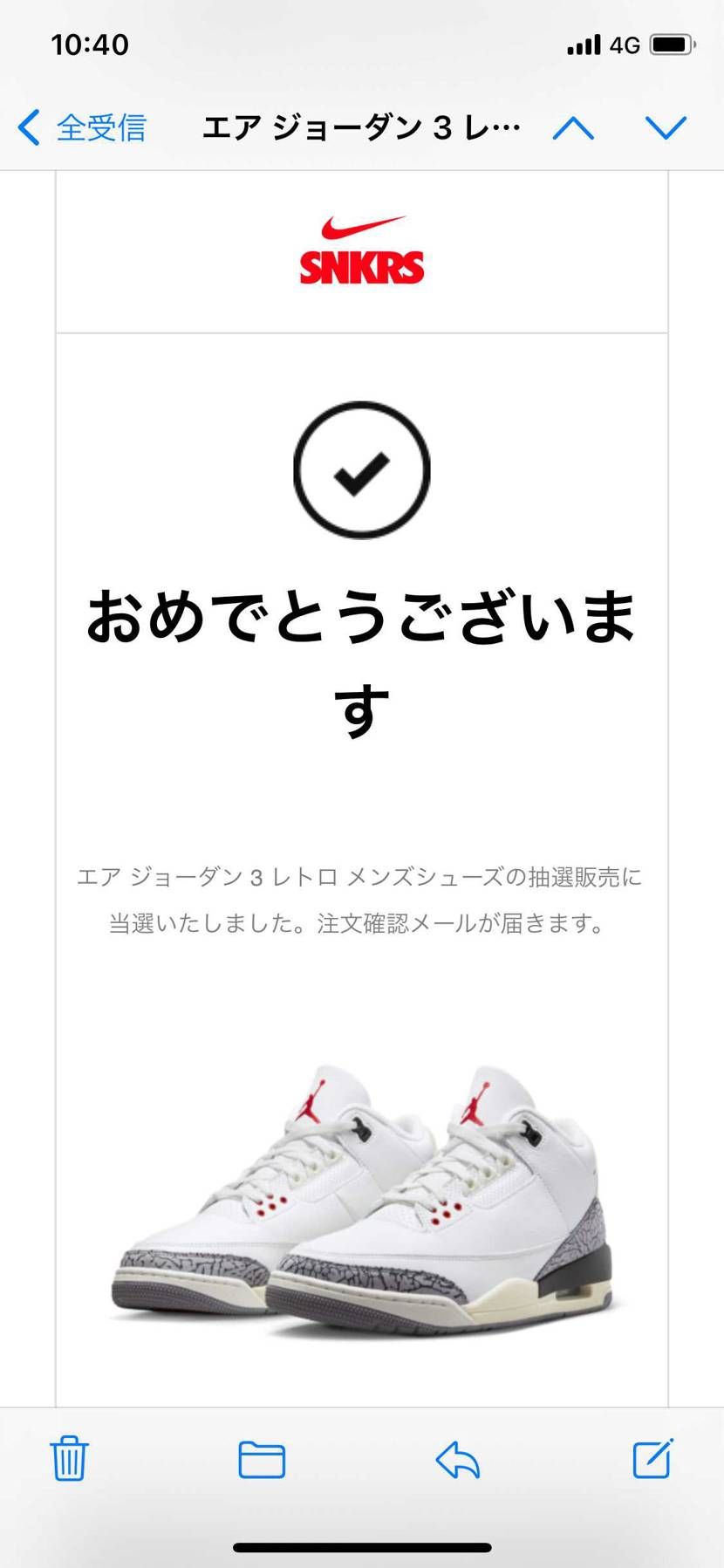Return to the 全受信 mailbox

[99, 127]
